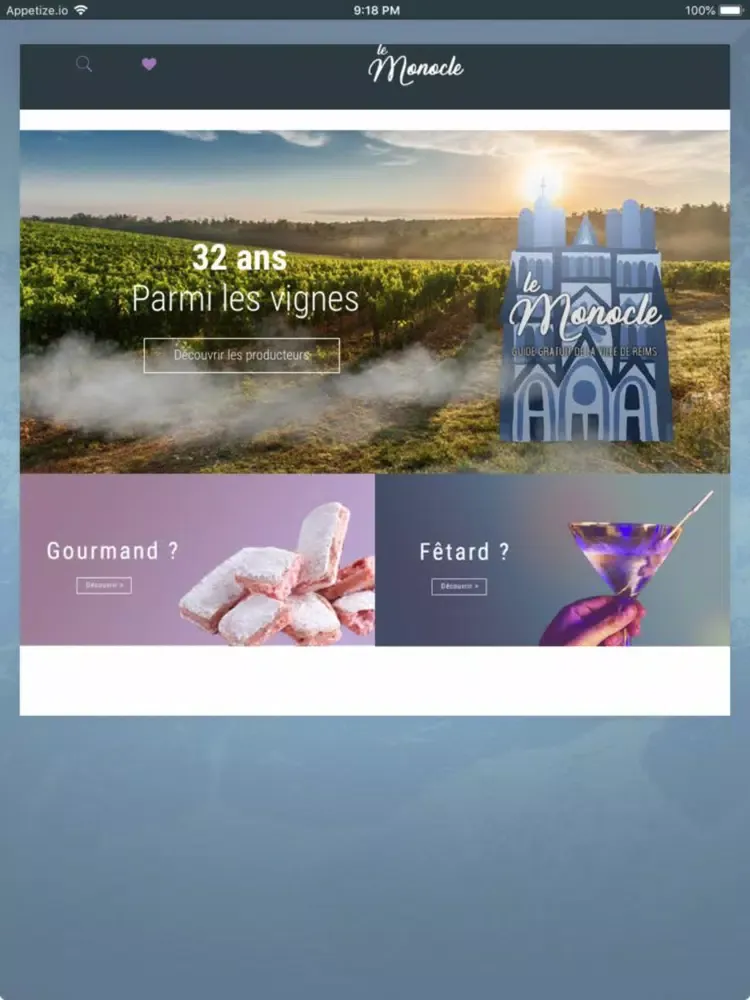Open favorites with the purple heart
The image size is (750, 1000).
pyautogui.click(x=149, y=64)
